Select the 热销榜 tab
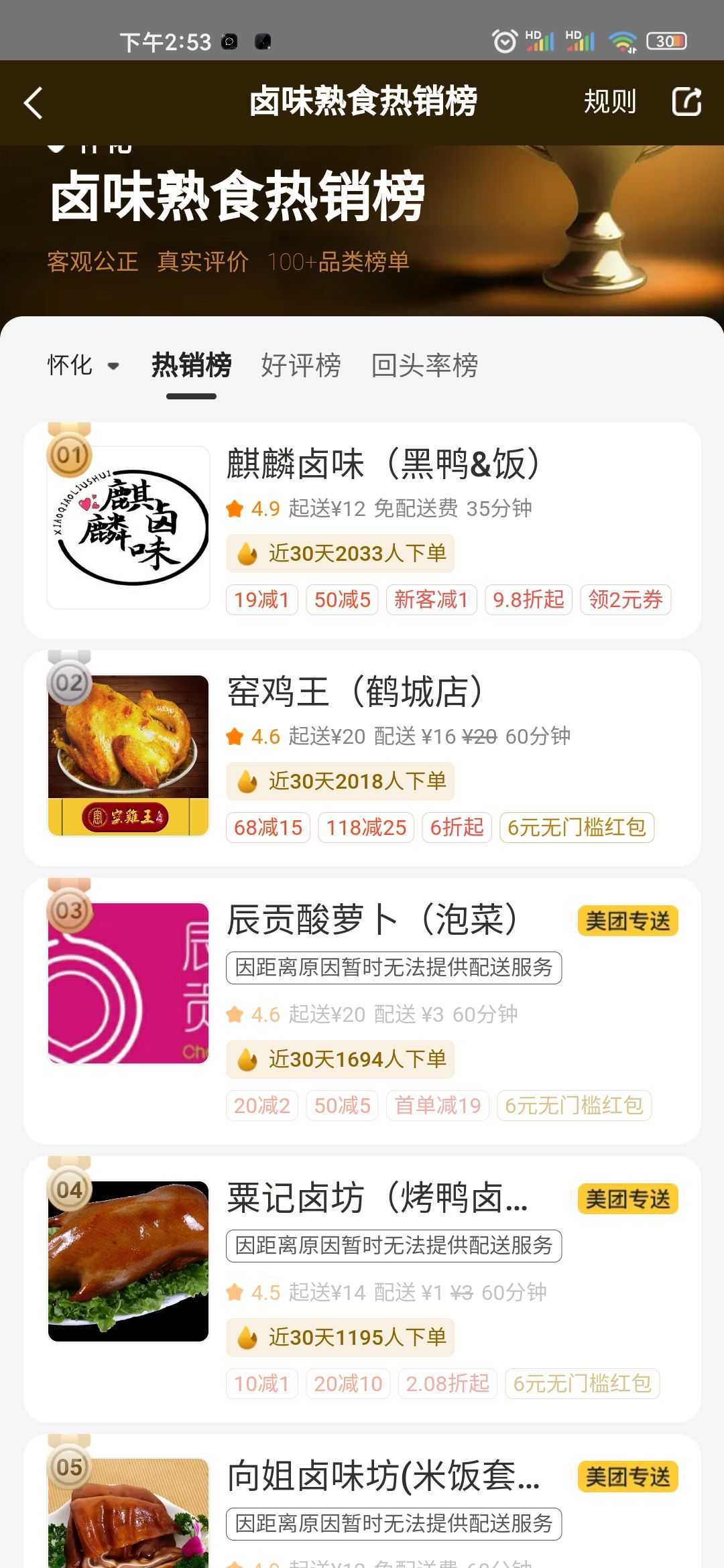 coord(192,365)
